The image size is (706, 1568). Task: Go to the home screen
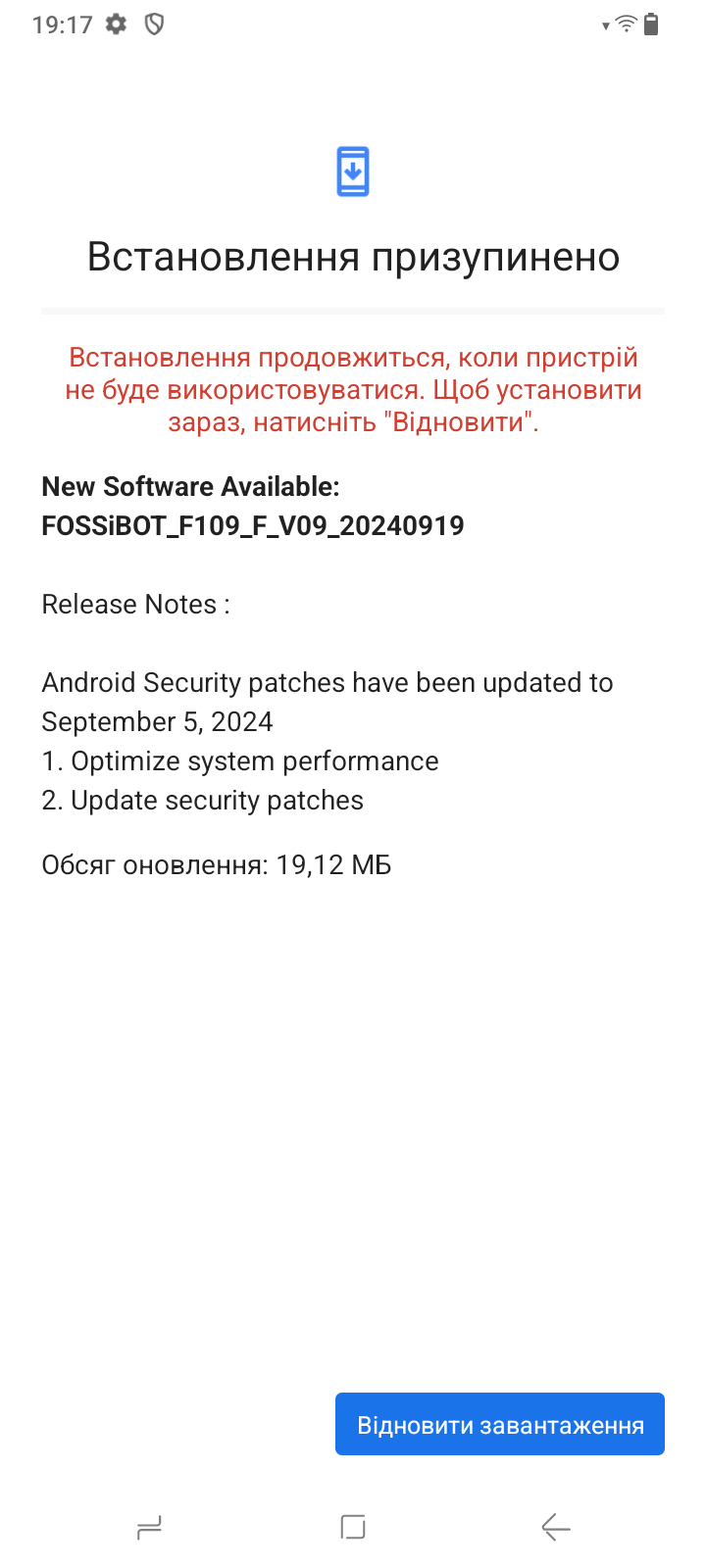click(353, 1527)
